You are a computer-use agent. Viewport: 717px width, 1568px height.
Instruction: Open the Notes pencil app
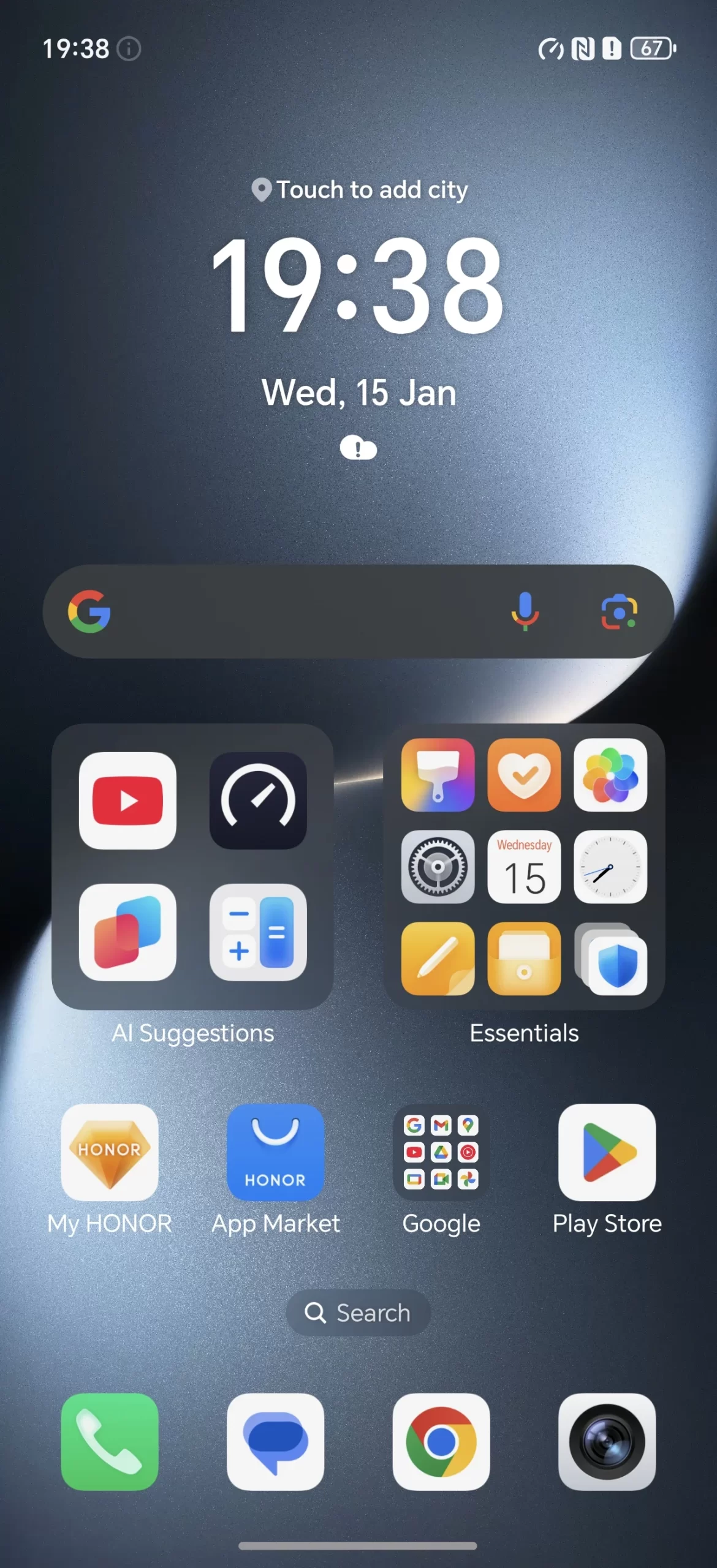(438, 959)
